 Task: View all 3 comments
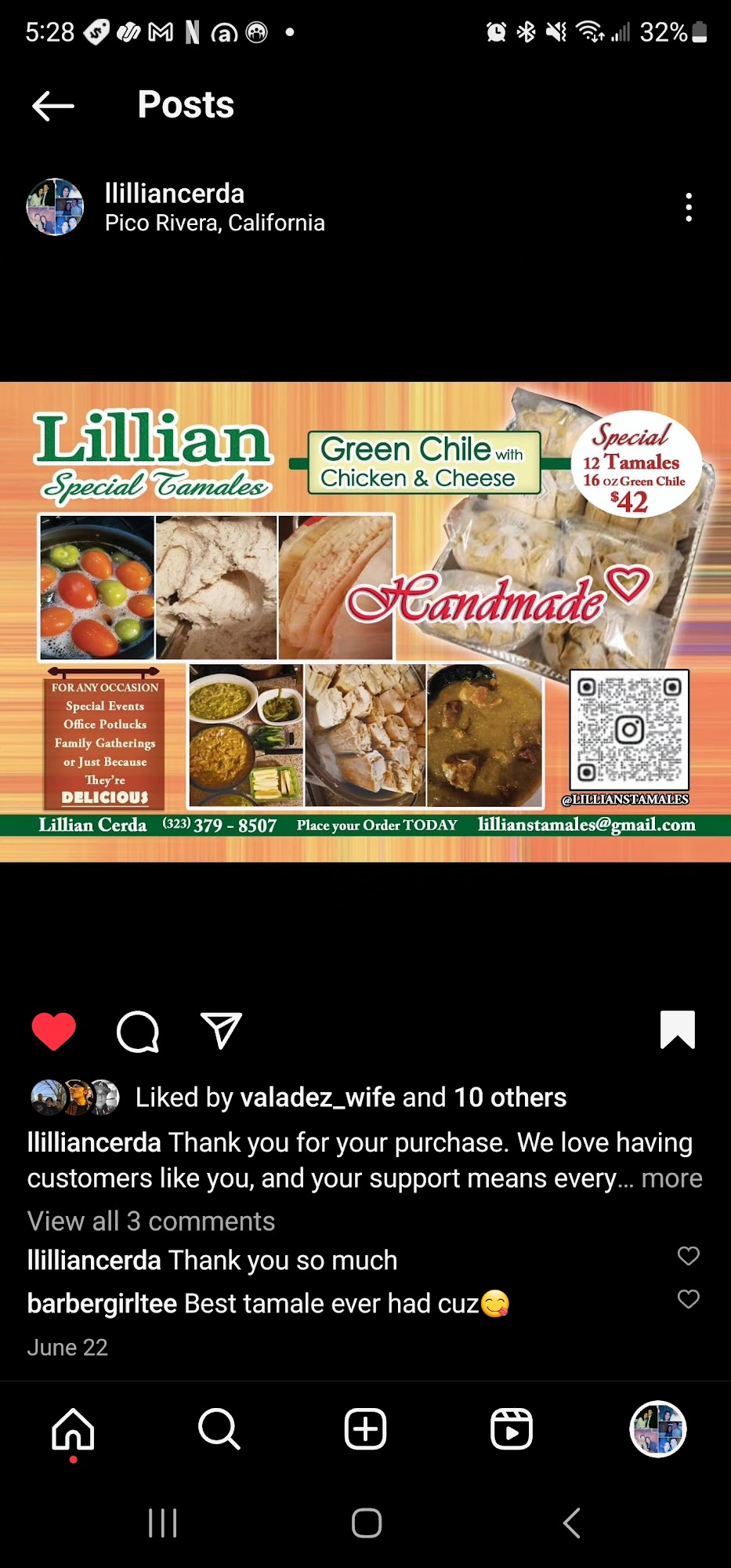tap(151, 1221)
